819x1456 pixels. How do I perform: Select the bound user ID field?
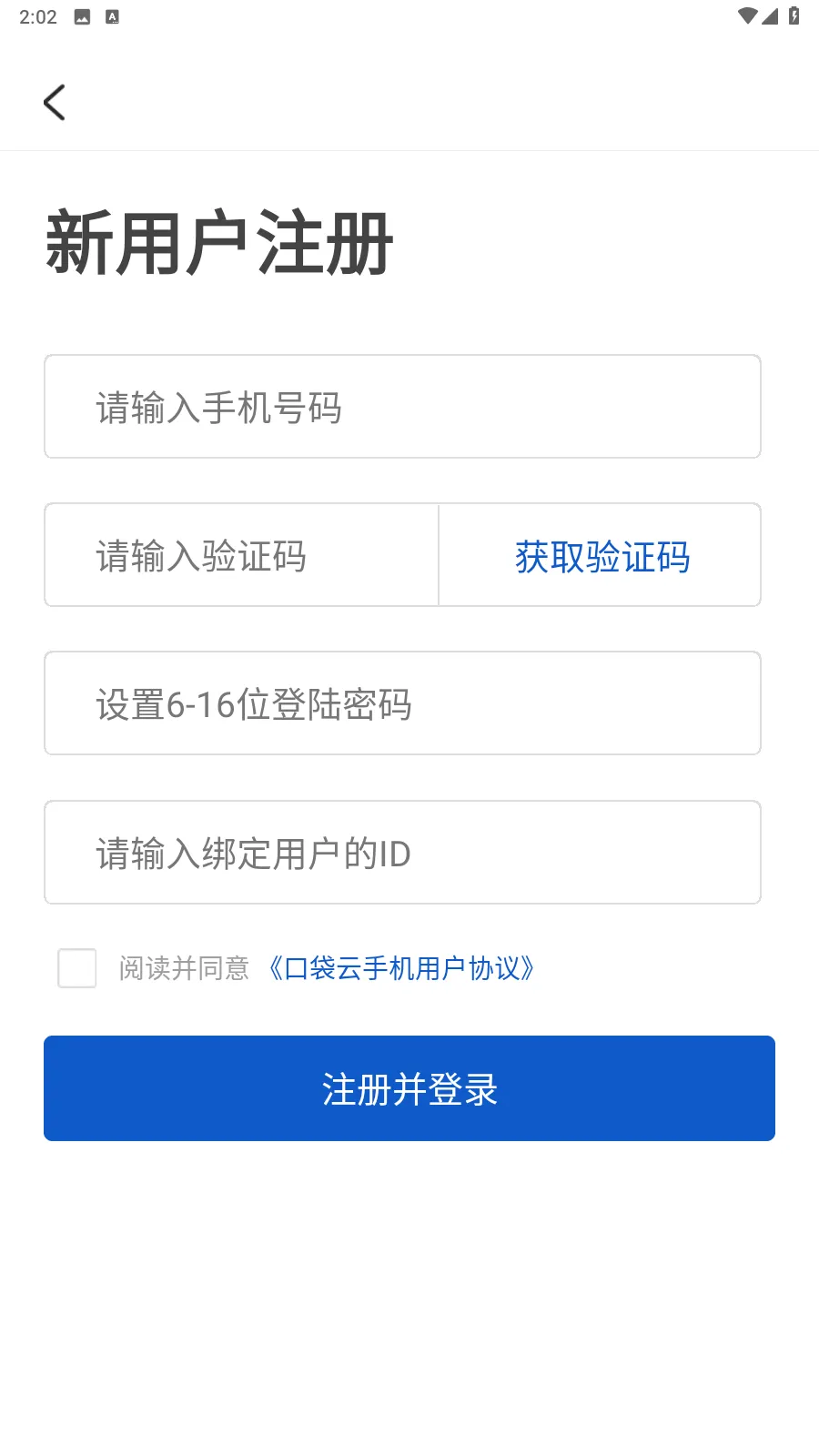click(402, 853)
